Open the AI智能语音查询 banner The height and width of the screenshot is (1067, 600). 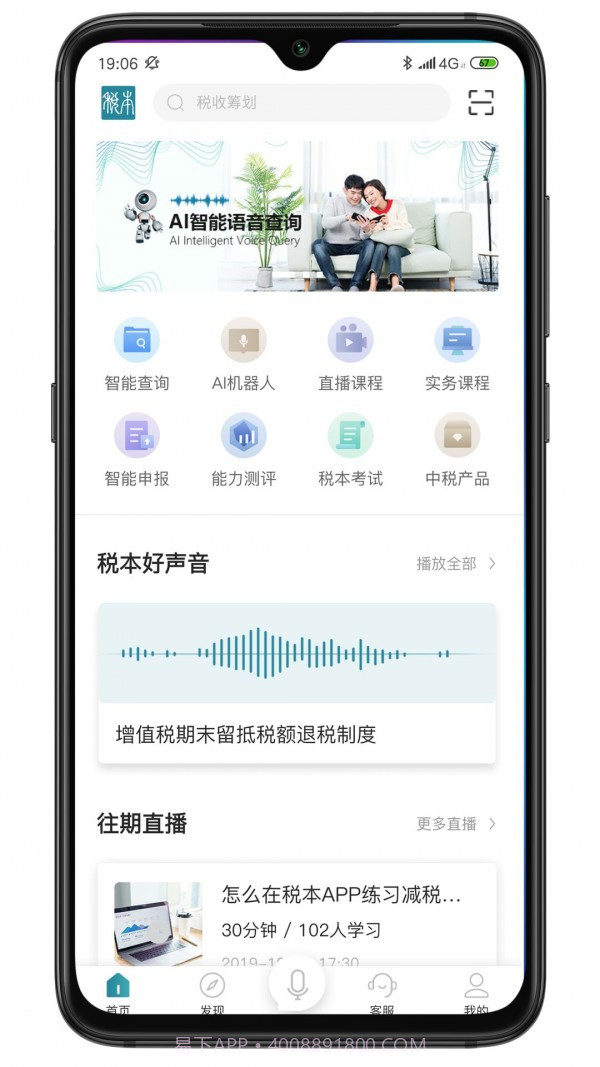(297, 216)
